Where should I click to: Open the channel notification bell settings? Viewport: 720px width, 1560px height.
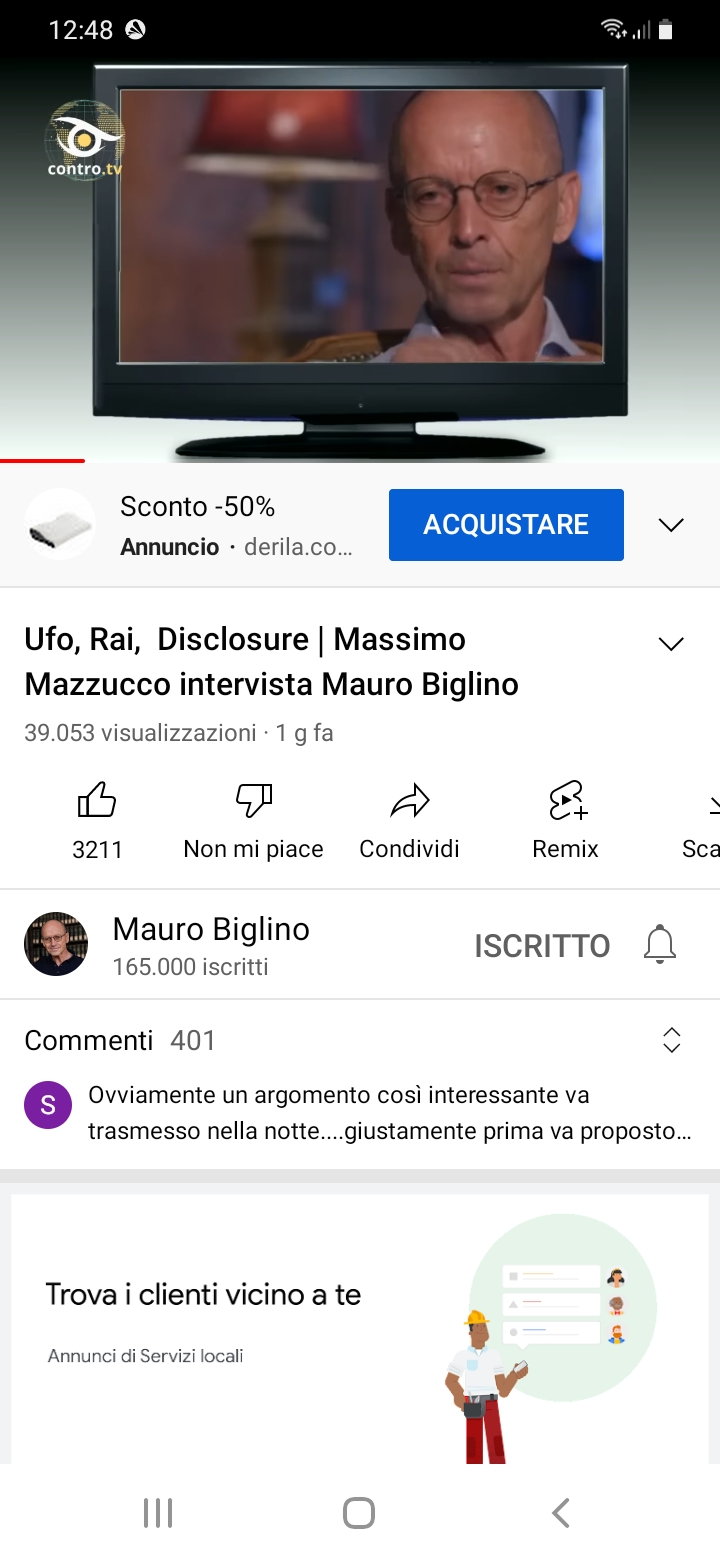tap(660, 945)
